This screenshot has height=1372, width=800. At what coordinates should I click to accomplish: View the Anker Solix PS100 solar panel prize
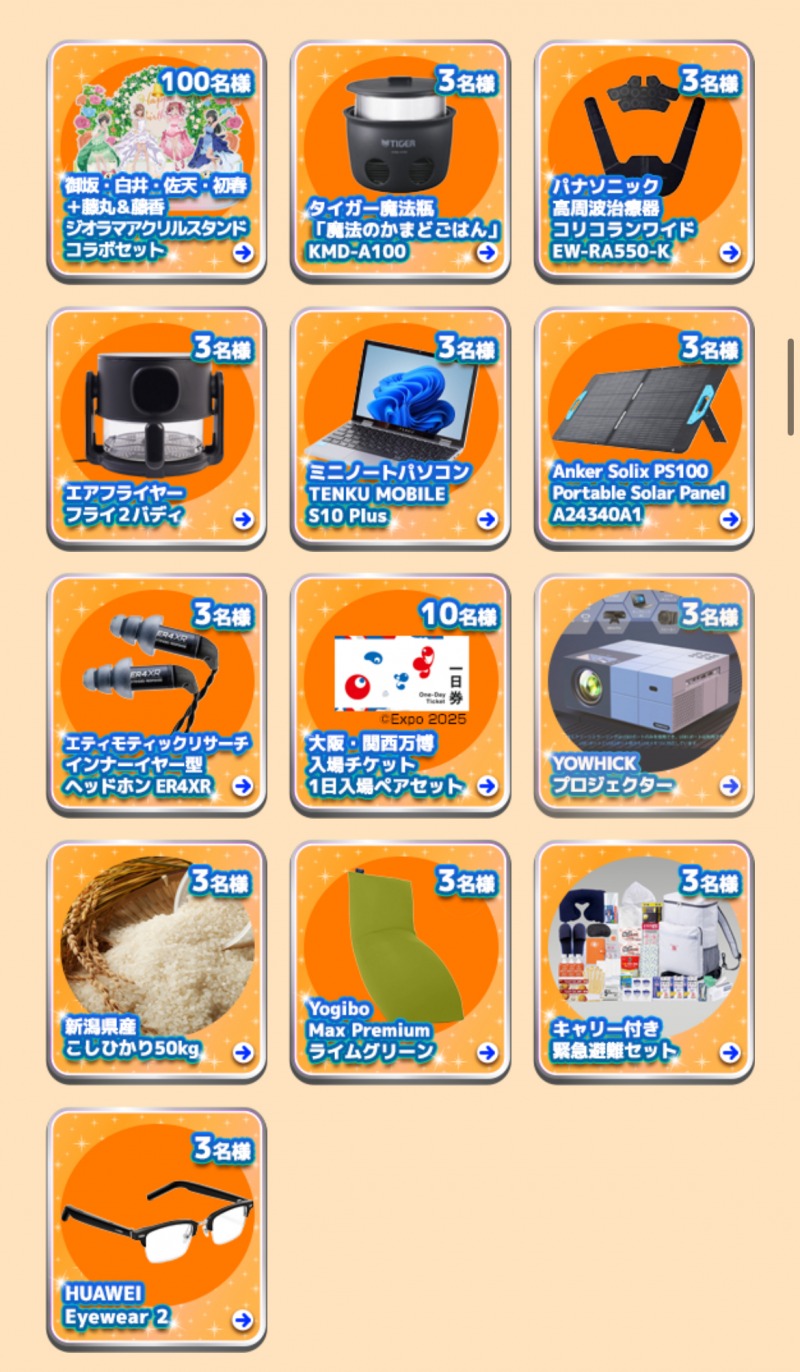(645, 428)
